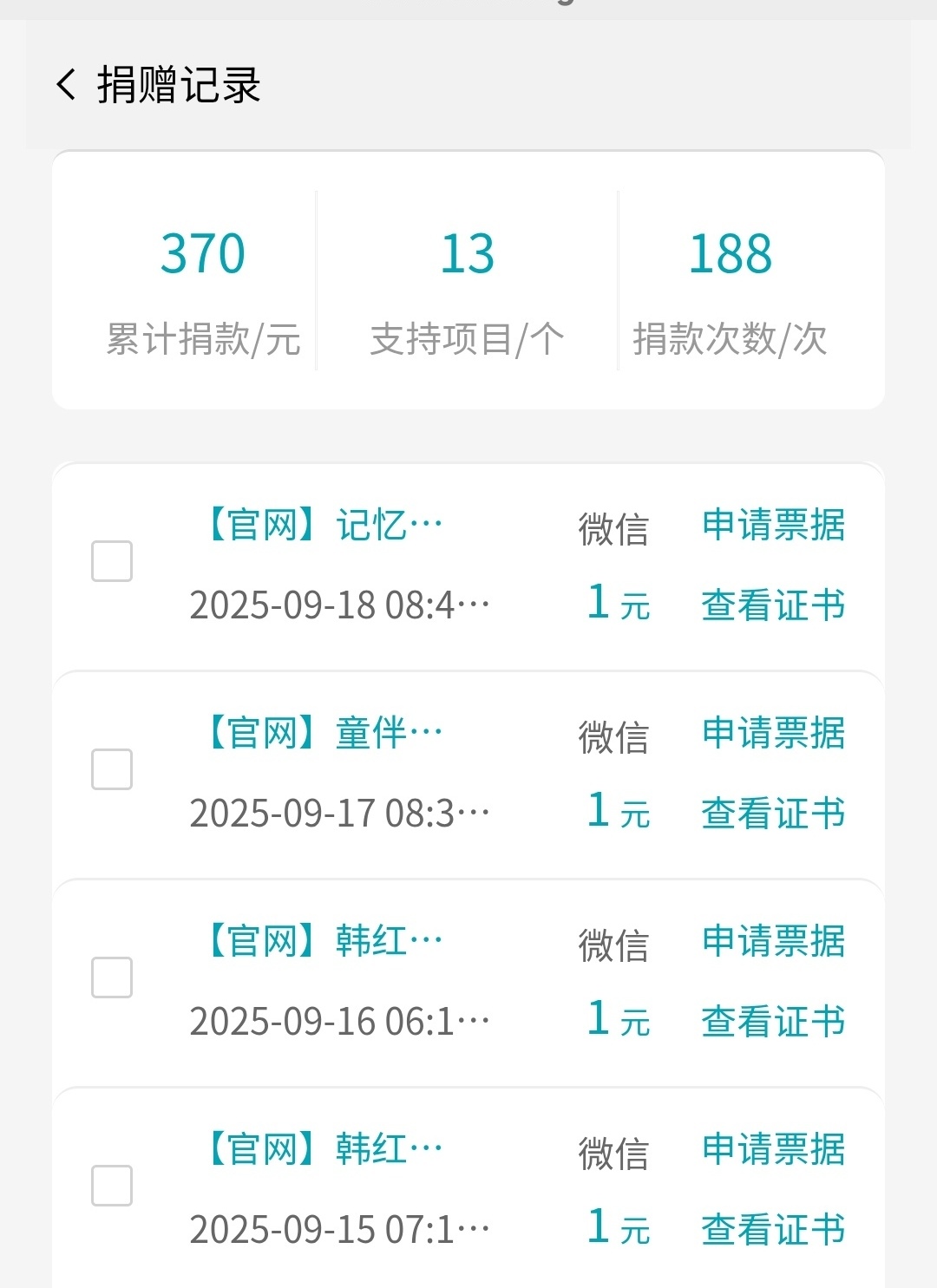The height and width of the screenshot is (1288, 937).
Task: Open the 【官网】韩红… project dated 2025-09-16
Action: [323, 942]
